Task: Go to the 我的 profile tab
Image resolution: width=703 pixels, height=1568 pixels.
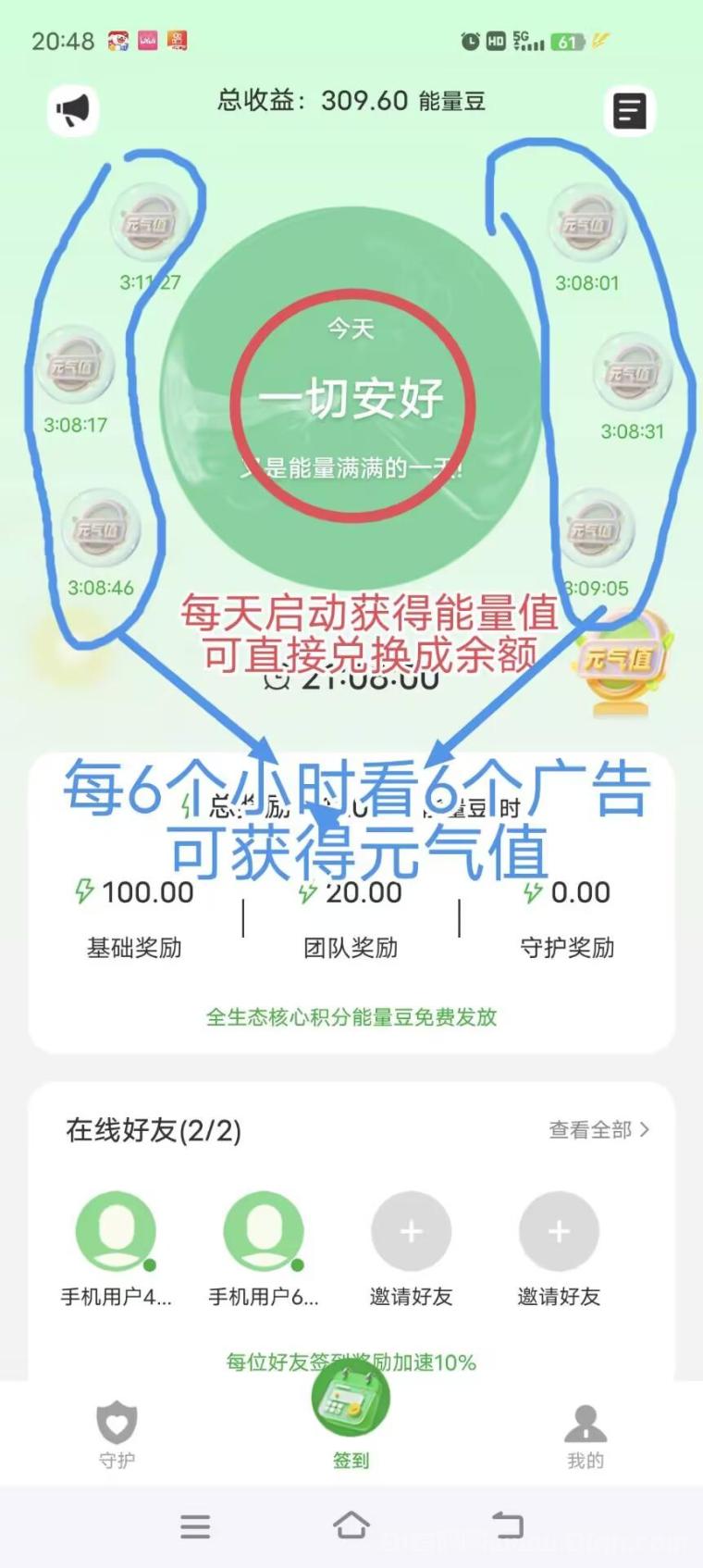Action: point(585,1435)
